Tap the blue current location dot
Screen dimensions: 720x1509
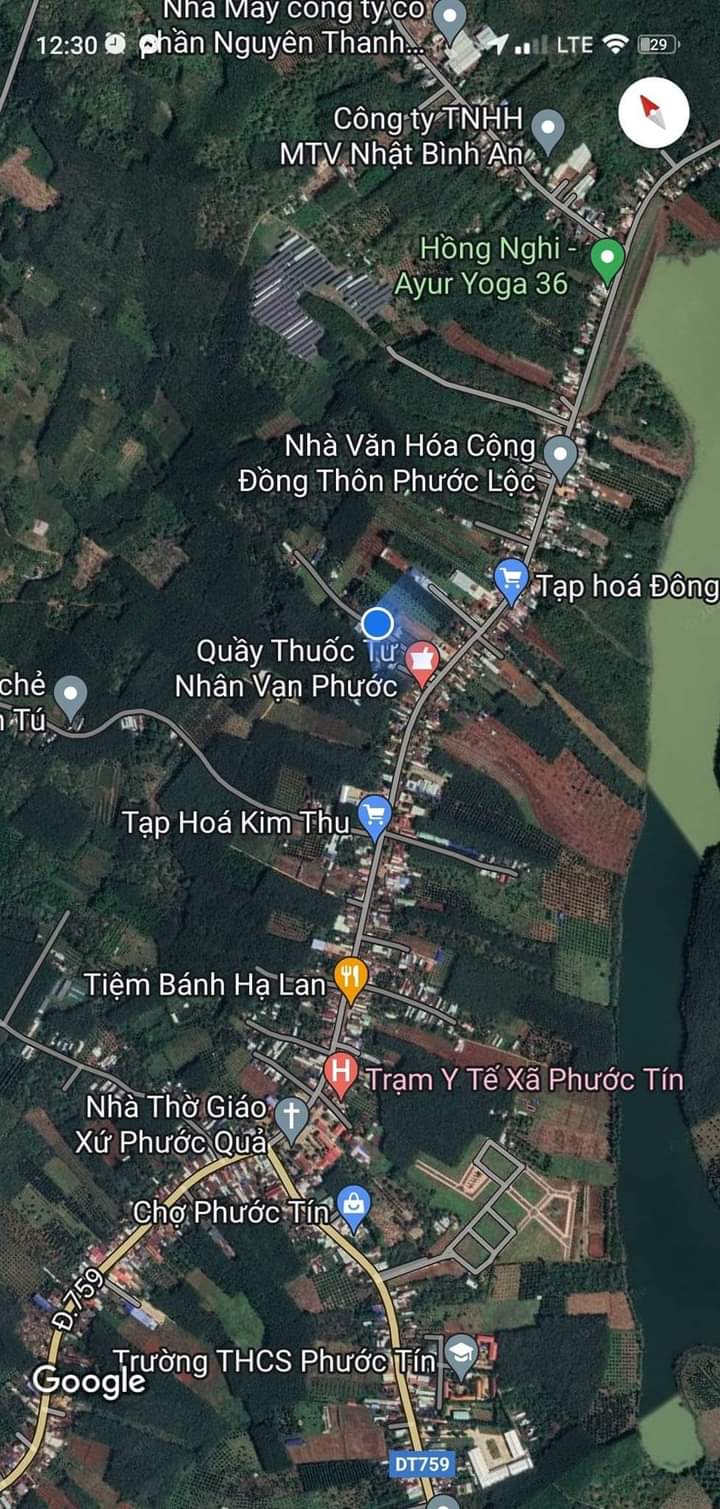[x=377, y=624]
